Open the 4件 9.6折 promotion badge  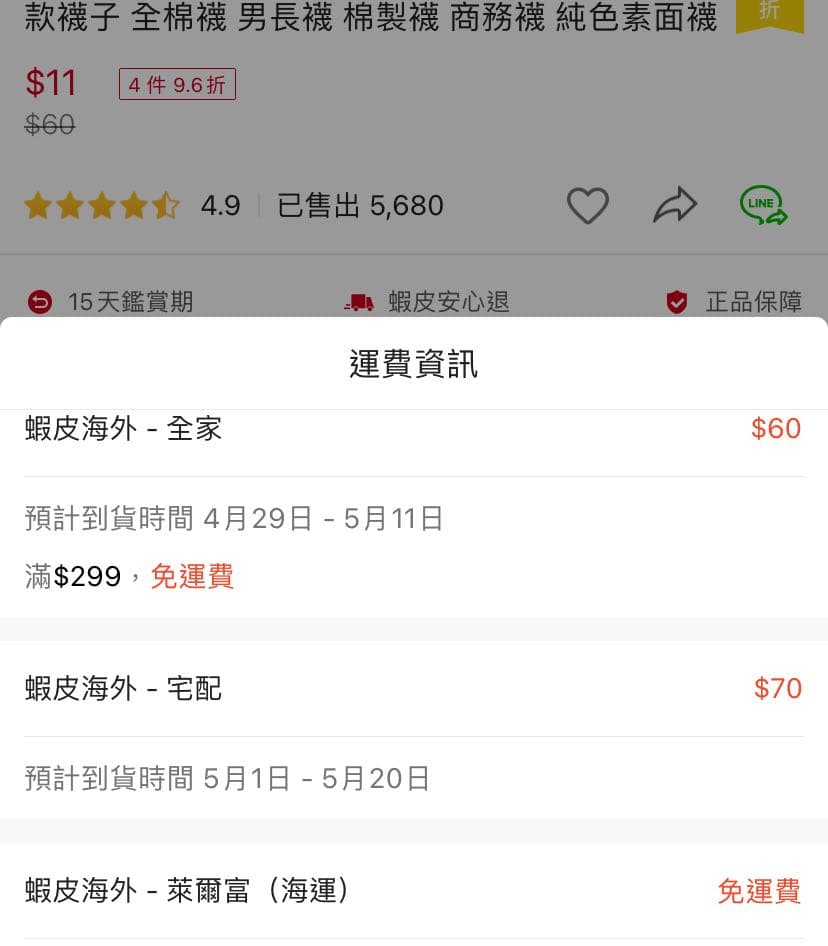pos(177,84)
